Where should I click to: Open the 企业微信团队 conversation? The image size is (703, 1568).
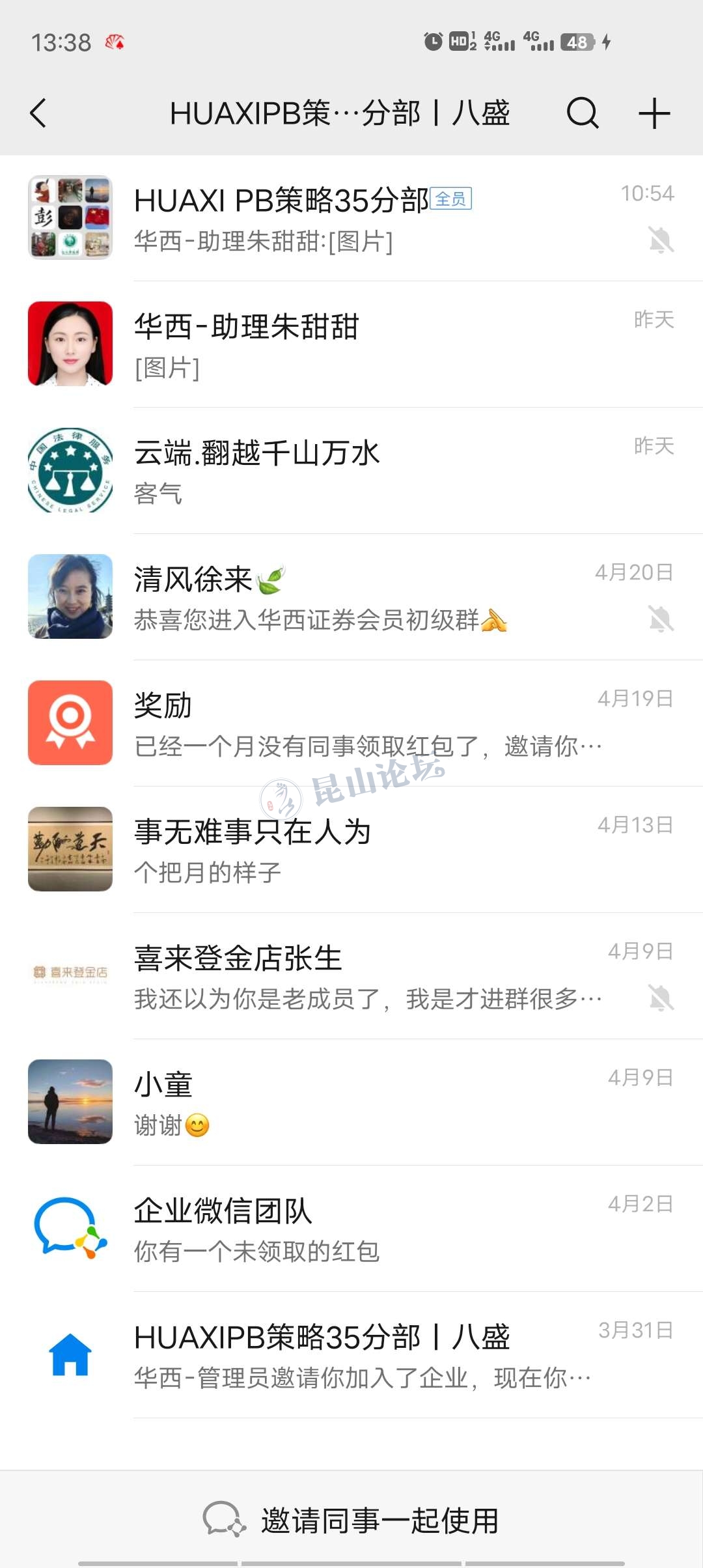point(351,1229)
